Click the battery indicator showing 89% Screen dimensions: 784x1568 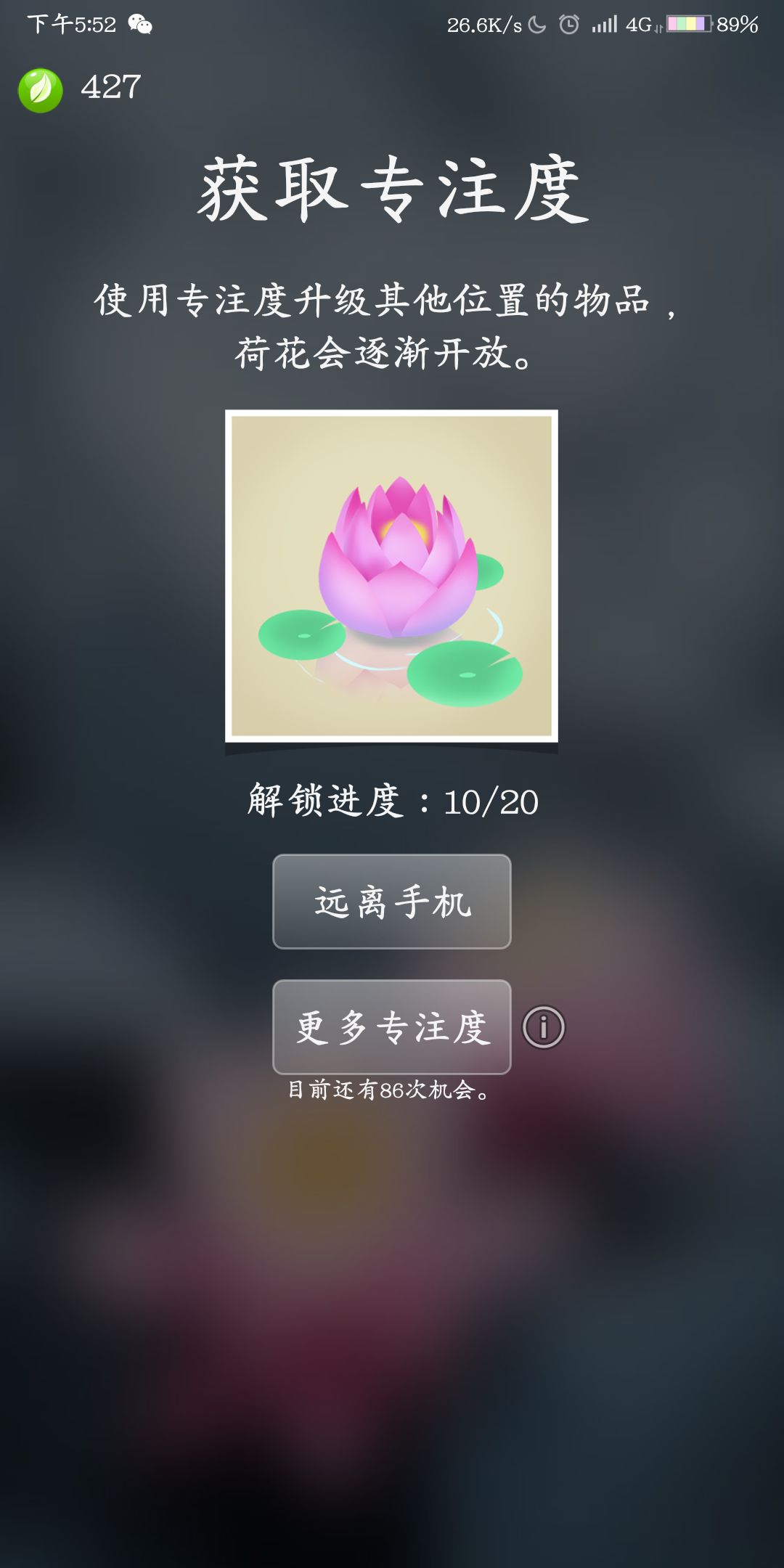688,24
